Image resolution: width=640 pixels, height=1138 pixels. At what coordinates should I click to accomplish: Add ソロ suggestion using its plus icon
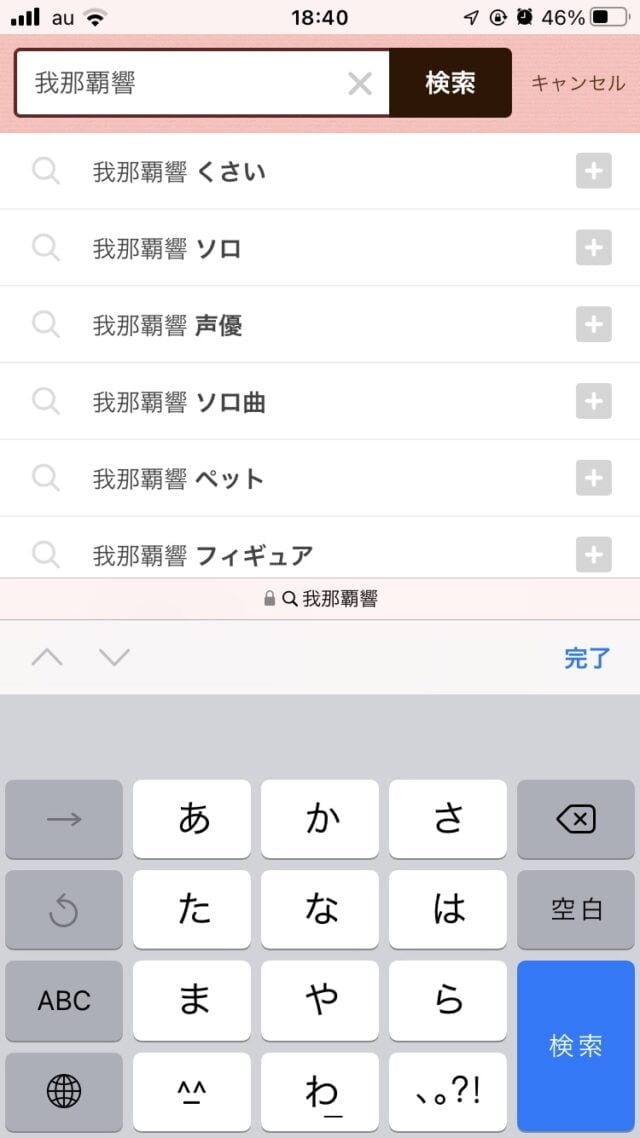click(x=593, y=248)
